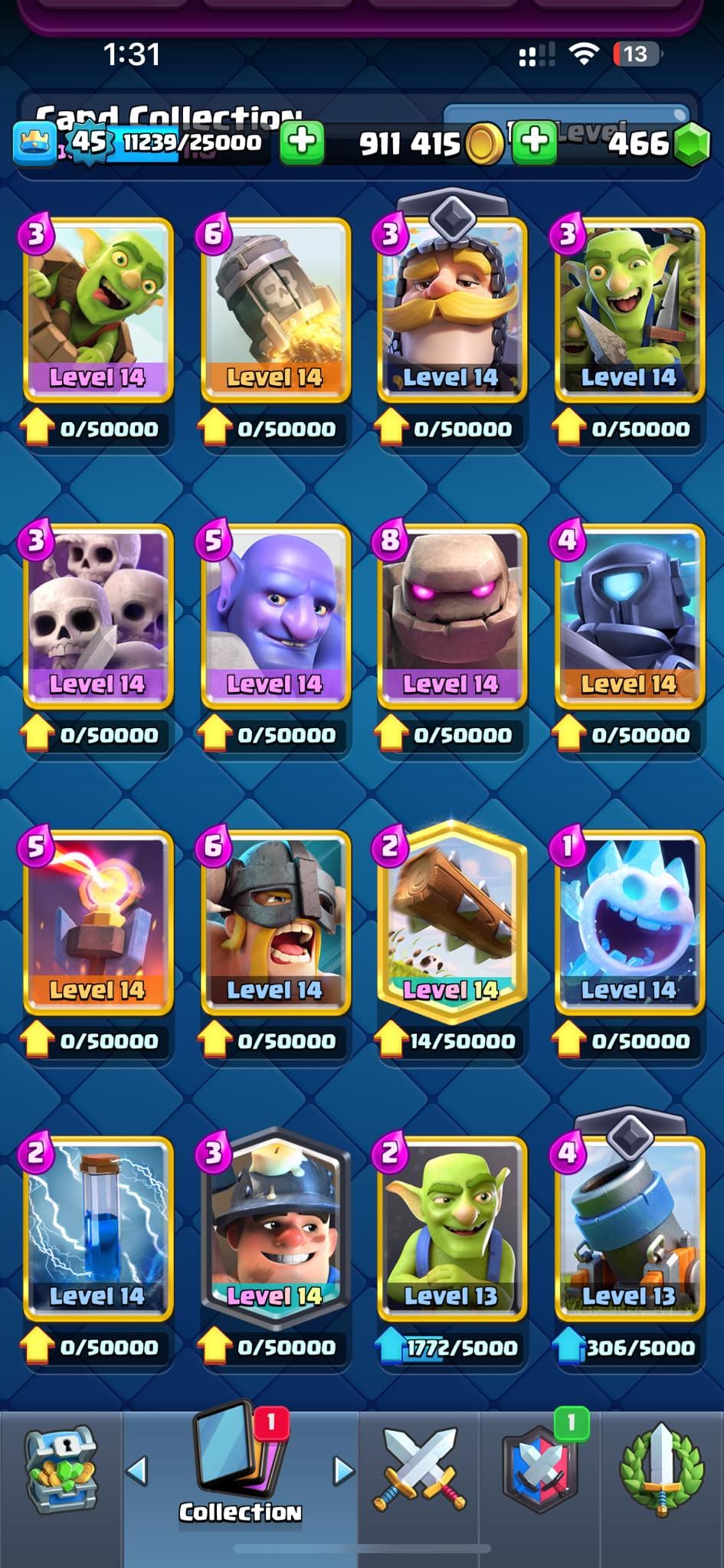This screenshot has width=724, height=1568.
Task: Add gold with the plus button
Action: [x=534, y=142]
